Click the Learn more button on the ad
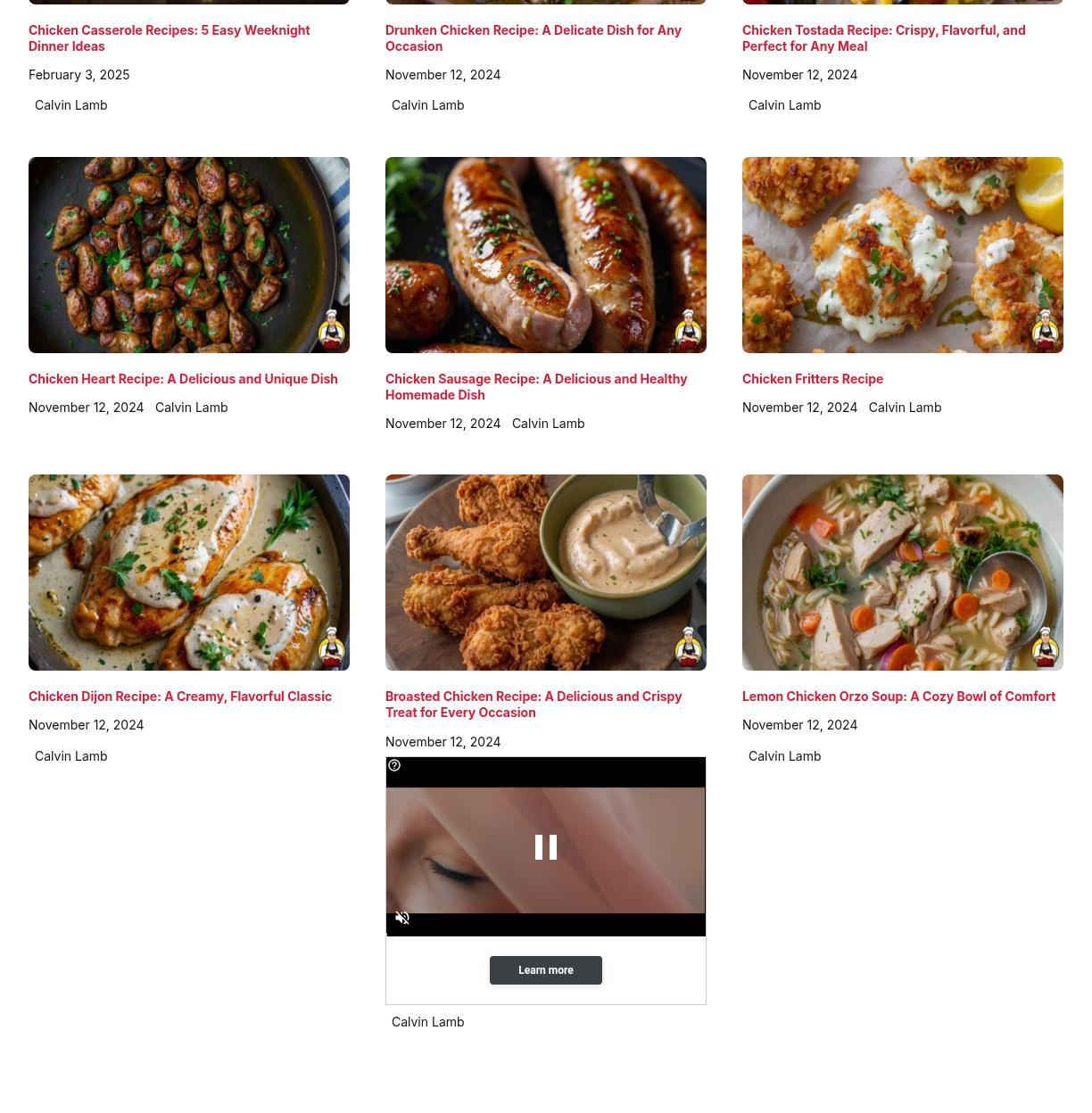Viewport: 1092px width, 1113px height. tap(545, 969)
